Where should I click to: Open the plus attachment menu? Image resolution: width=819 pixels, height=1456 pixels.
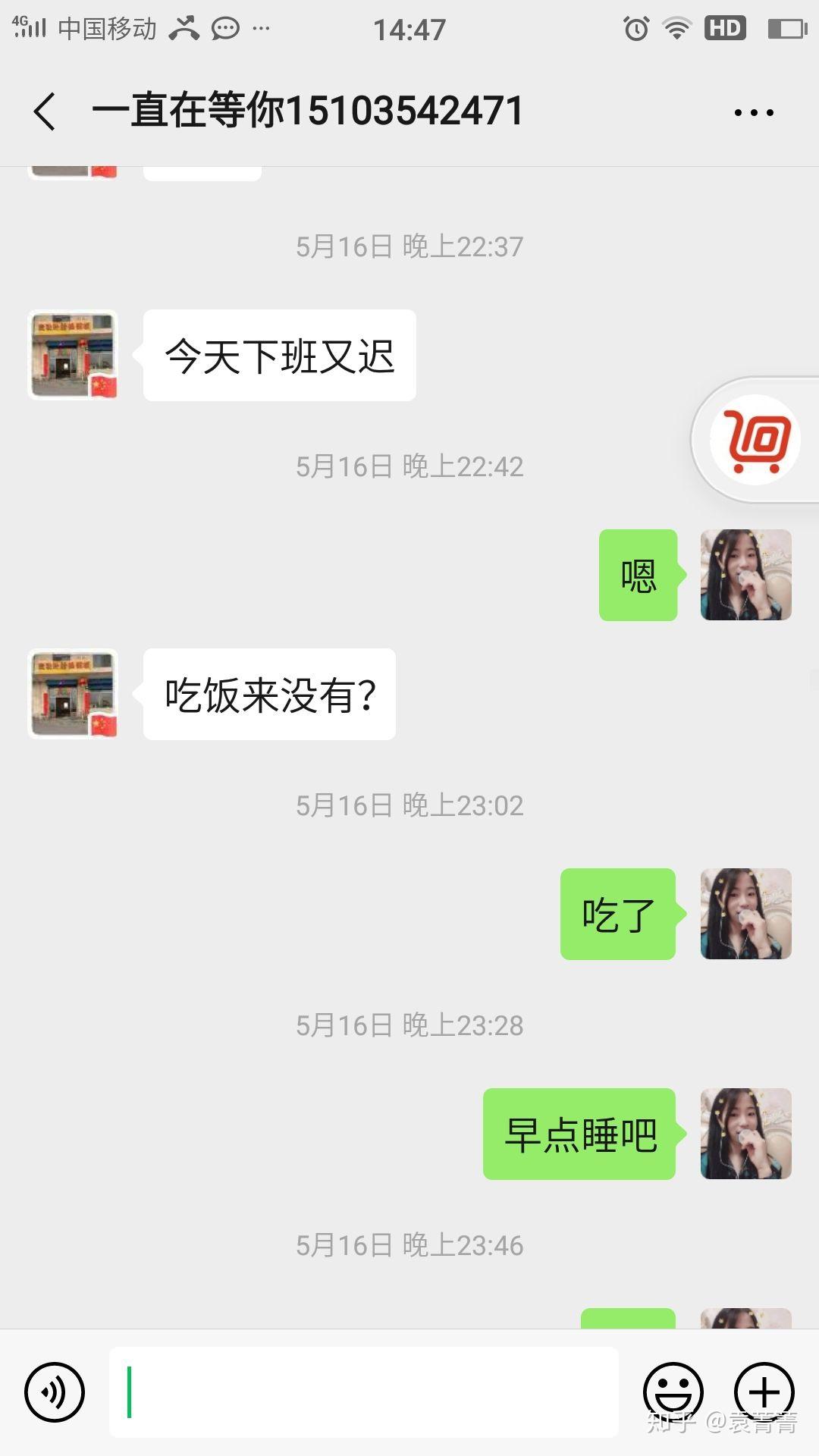764,1392
